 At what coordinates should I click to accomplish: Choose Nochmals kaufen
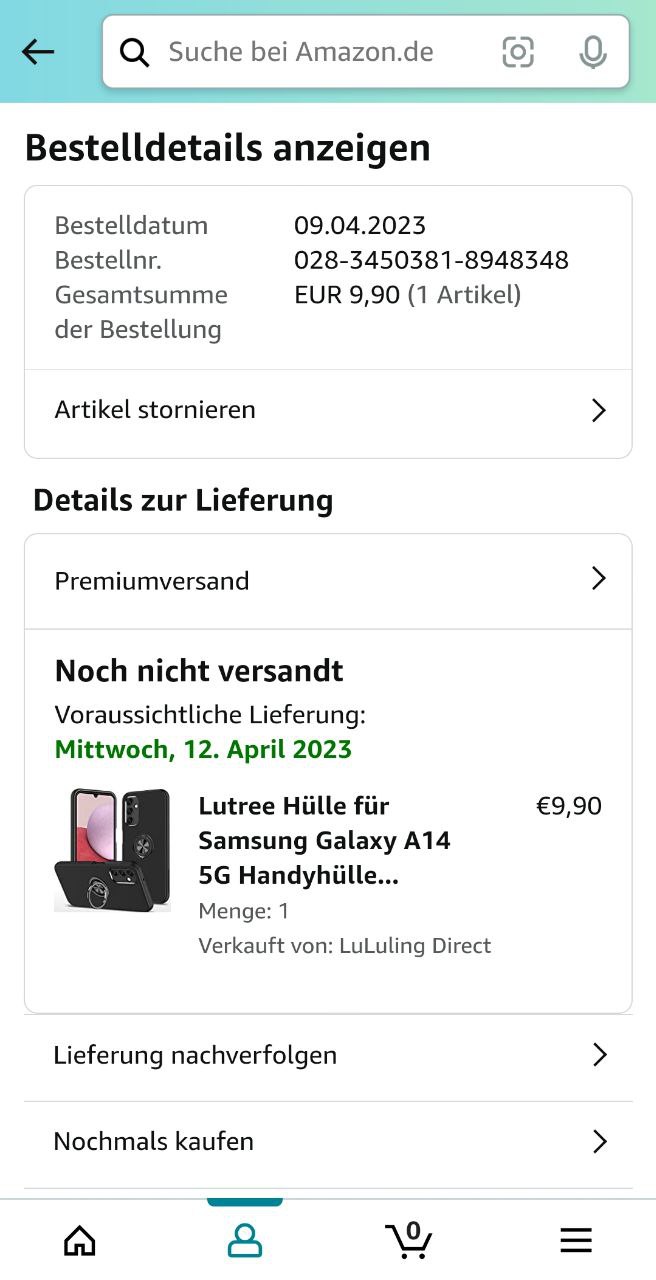click(328, 1141)
